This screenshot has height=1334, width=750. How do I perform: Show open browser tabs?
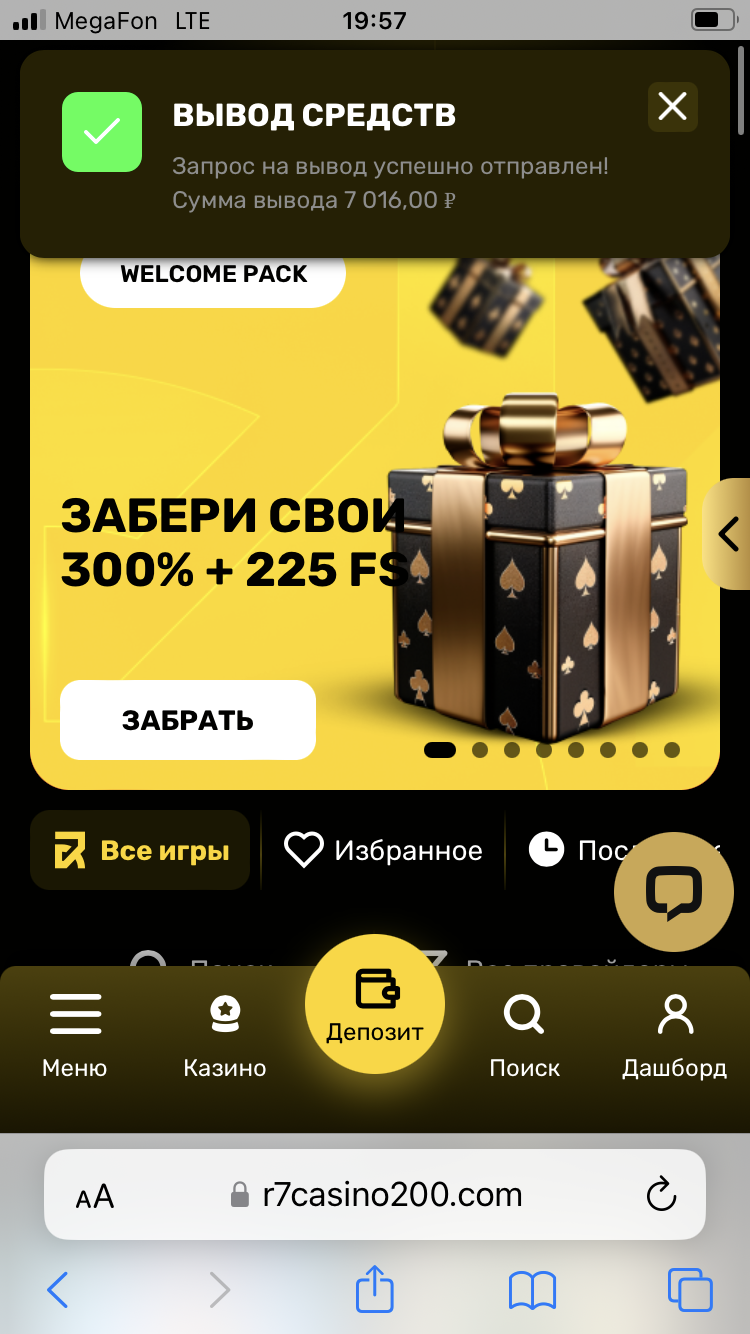pos(690,1290)
